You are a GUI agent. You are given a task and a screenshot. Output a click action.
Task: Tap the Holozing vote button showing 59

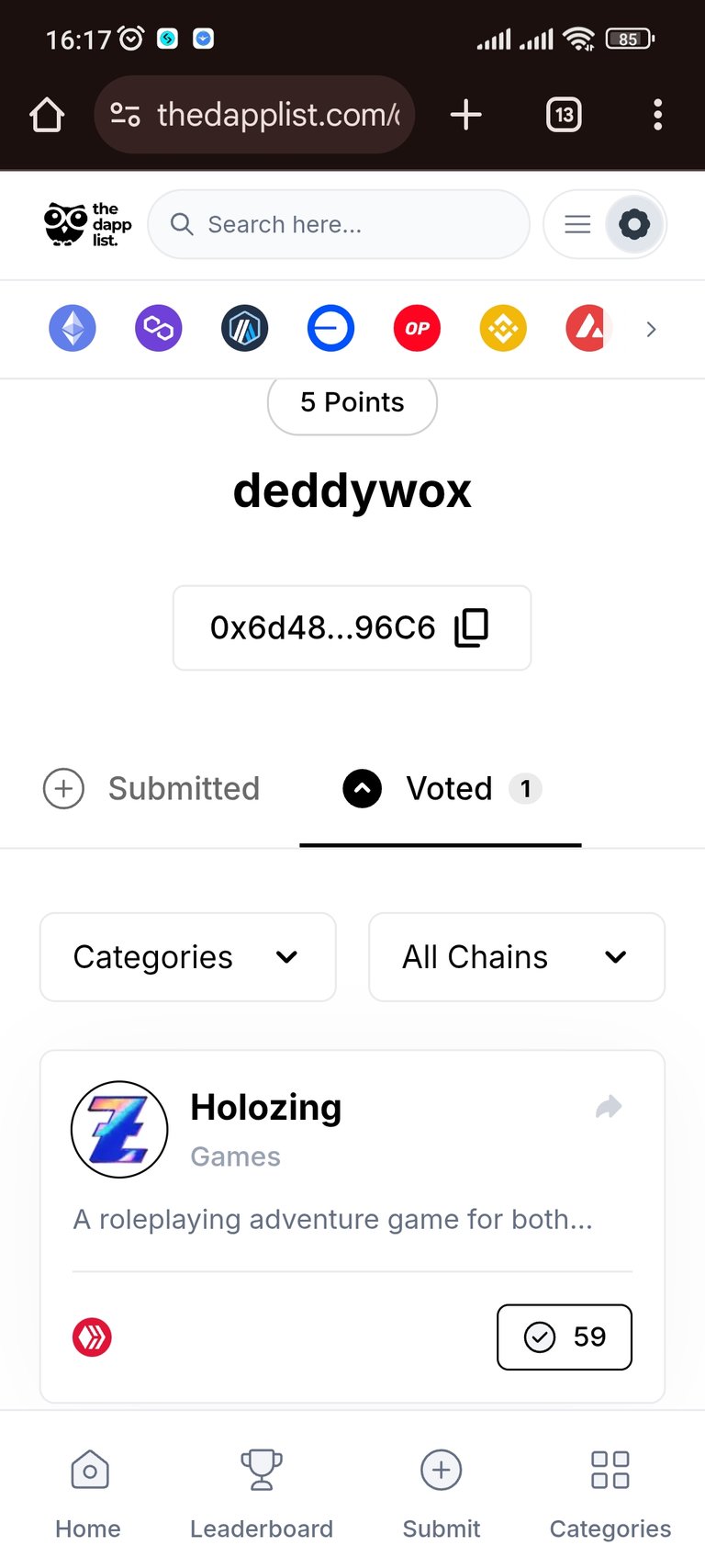[x=565, y=1337]
